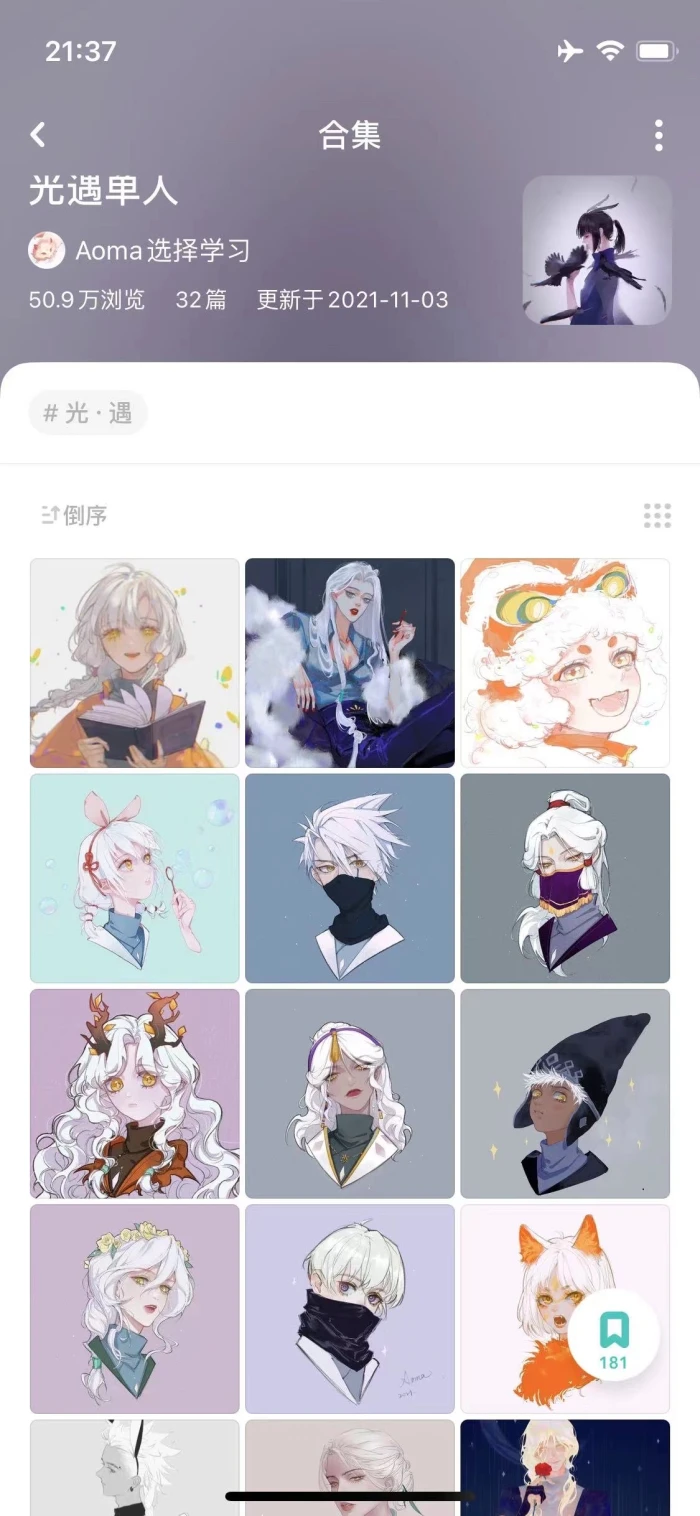This screenshot has width=700, height=1516.
Task: Open the three-dot overflow menu
Action: [x=658, y=135]
